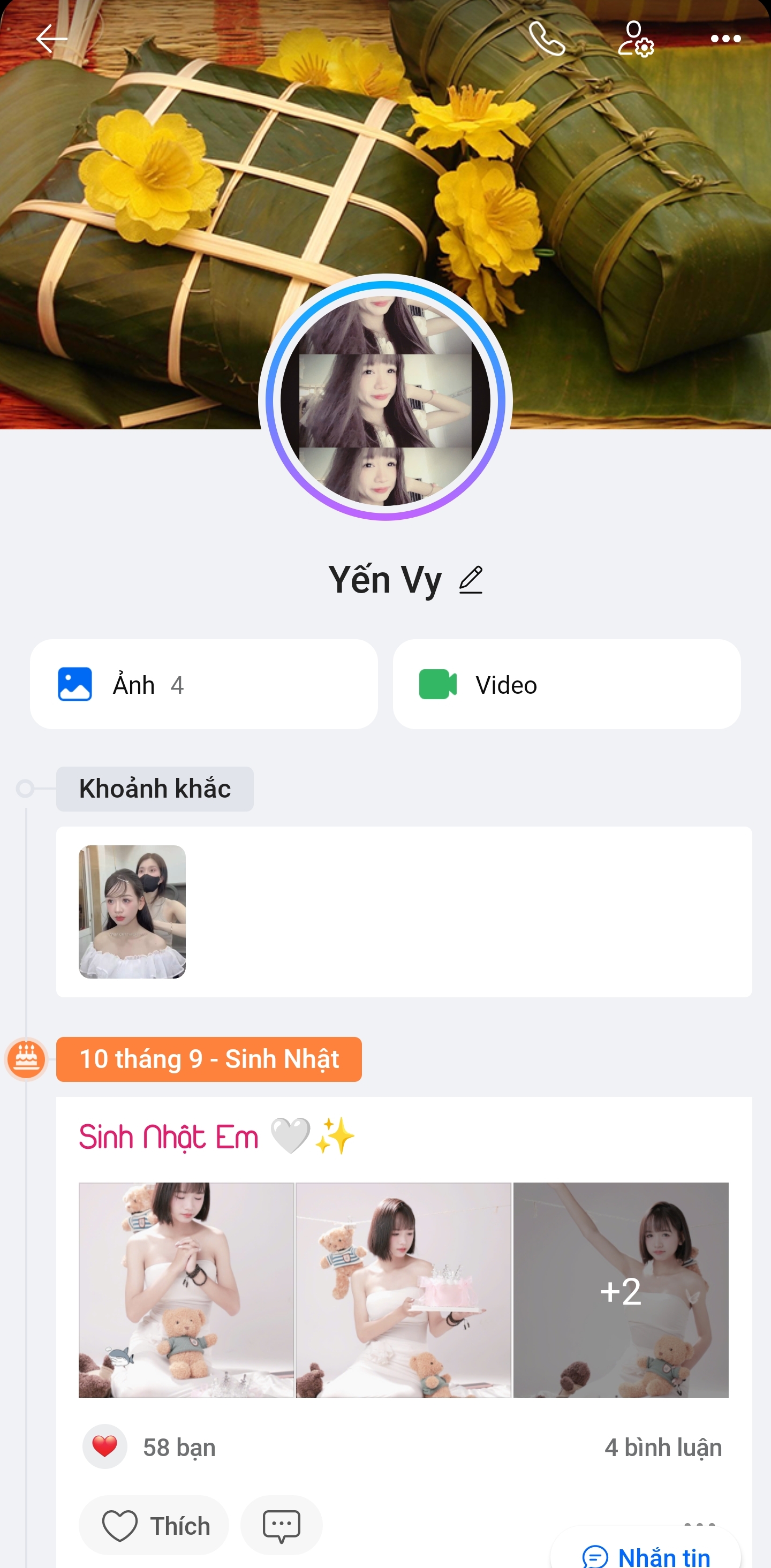
Task: Call Yến Vy with the phone icon
Action: (x=546, y=39)
